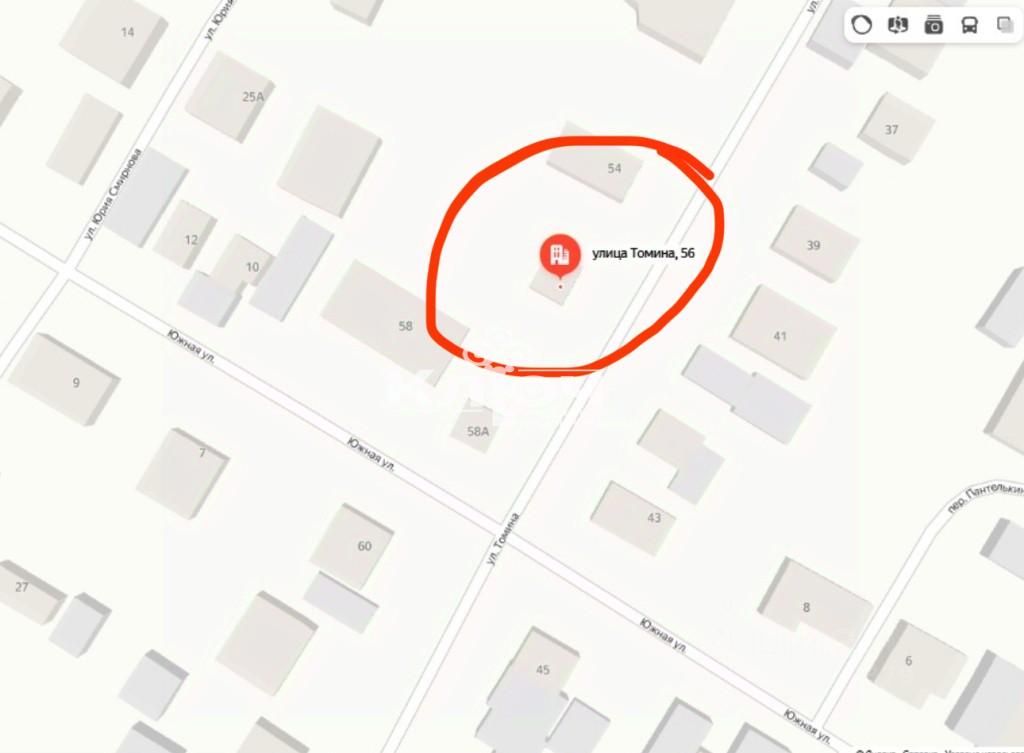Show public transport with bus icon
This screenshot has width=1024, height=753.
point(969,25)
